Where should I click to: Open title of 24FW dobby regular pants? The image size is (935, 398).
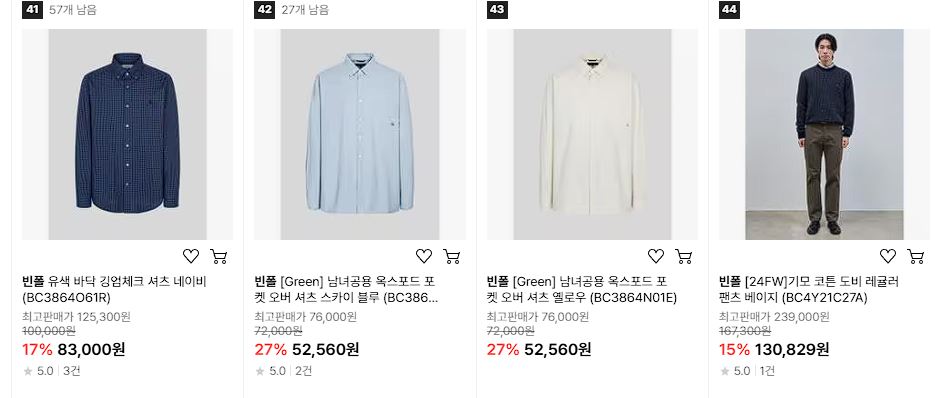tap(809, 289)
